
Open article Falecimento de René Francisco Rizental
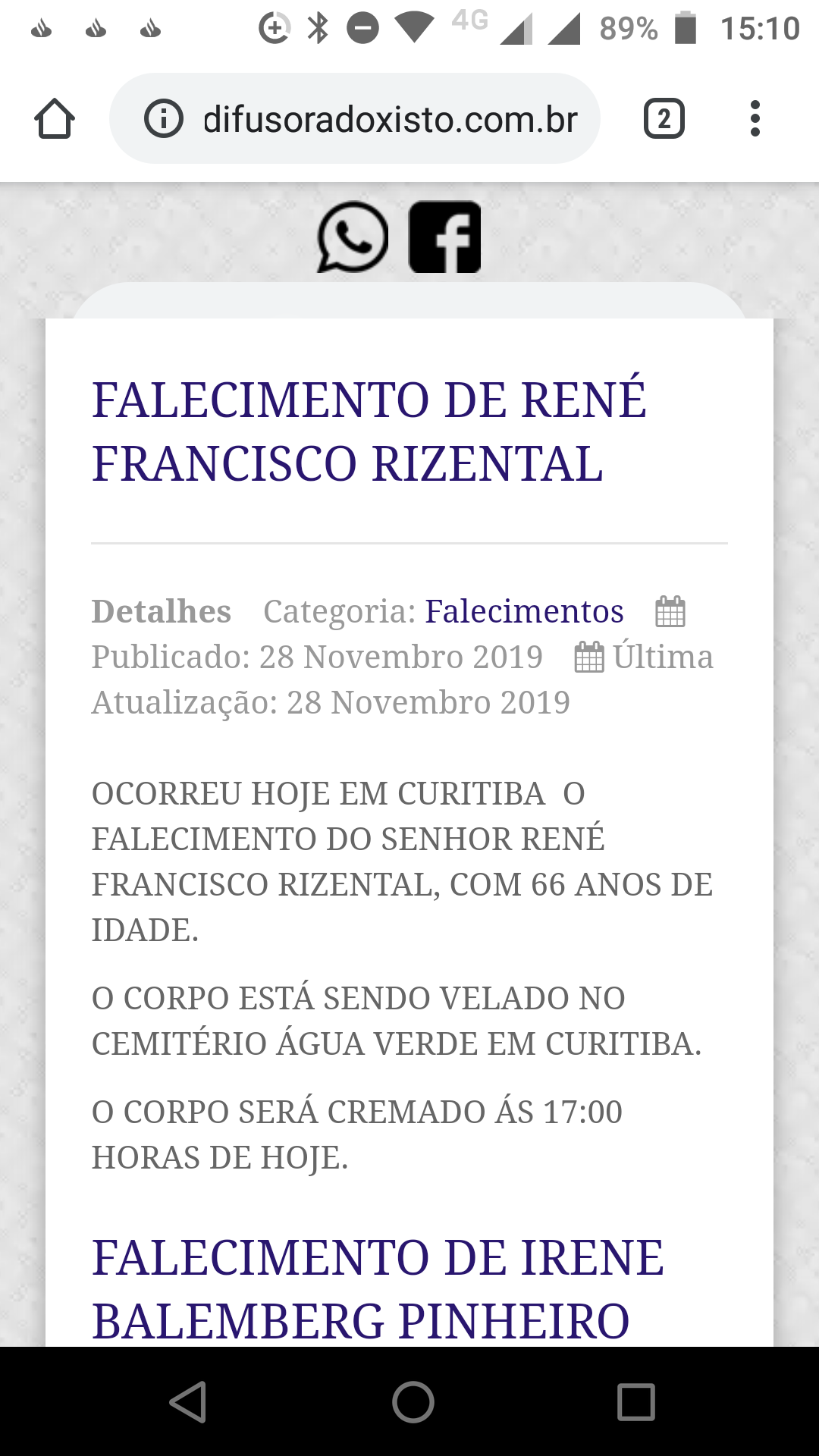click(369, 431)
